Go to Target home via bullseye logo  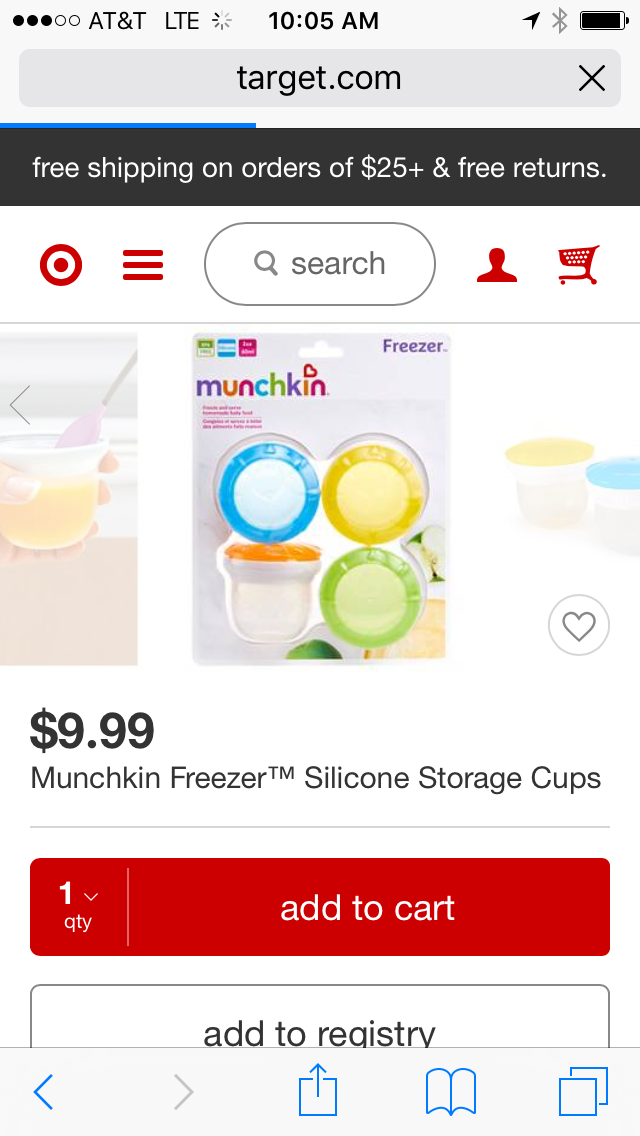tap(61, 265)
